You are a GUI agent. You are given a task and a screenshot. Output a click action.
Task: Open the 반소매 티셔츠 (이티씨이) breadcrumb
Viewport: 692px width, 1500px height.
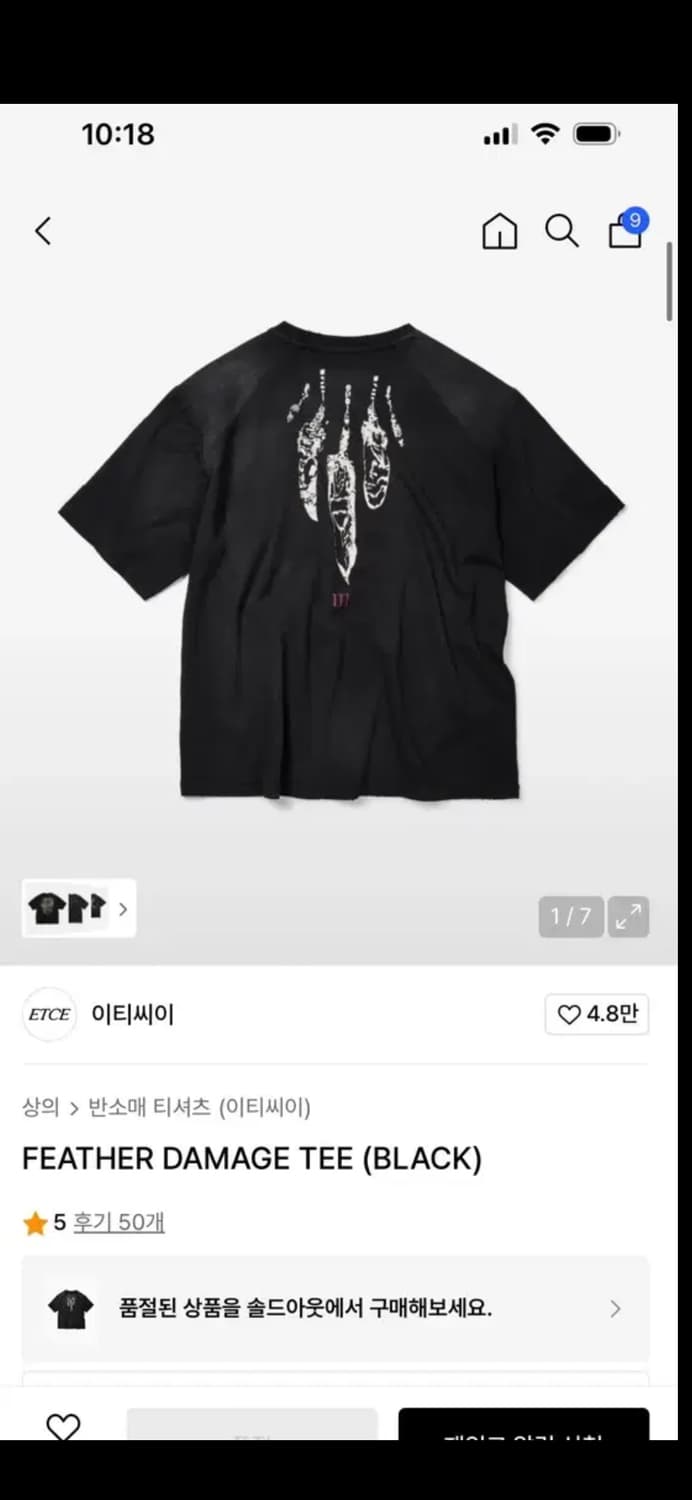pos(199,1107)
